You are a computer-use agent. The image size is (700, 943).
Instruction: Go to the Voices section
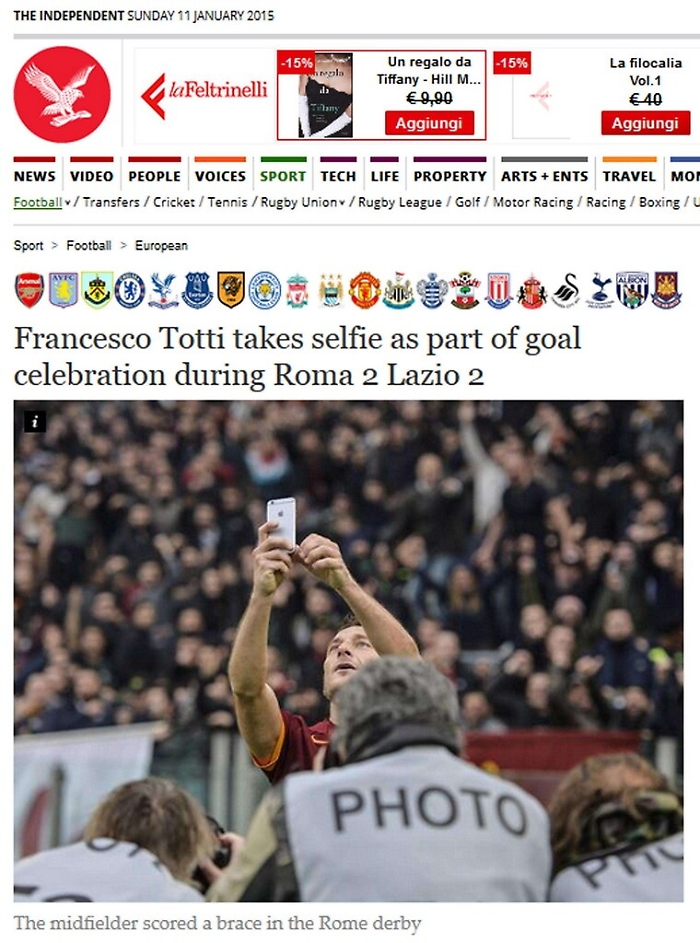(x=220, y=176)
